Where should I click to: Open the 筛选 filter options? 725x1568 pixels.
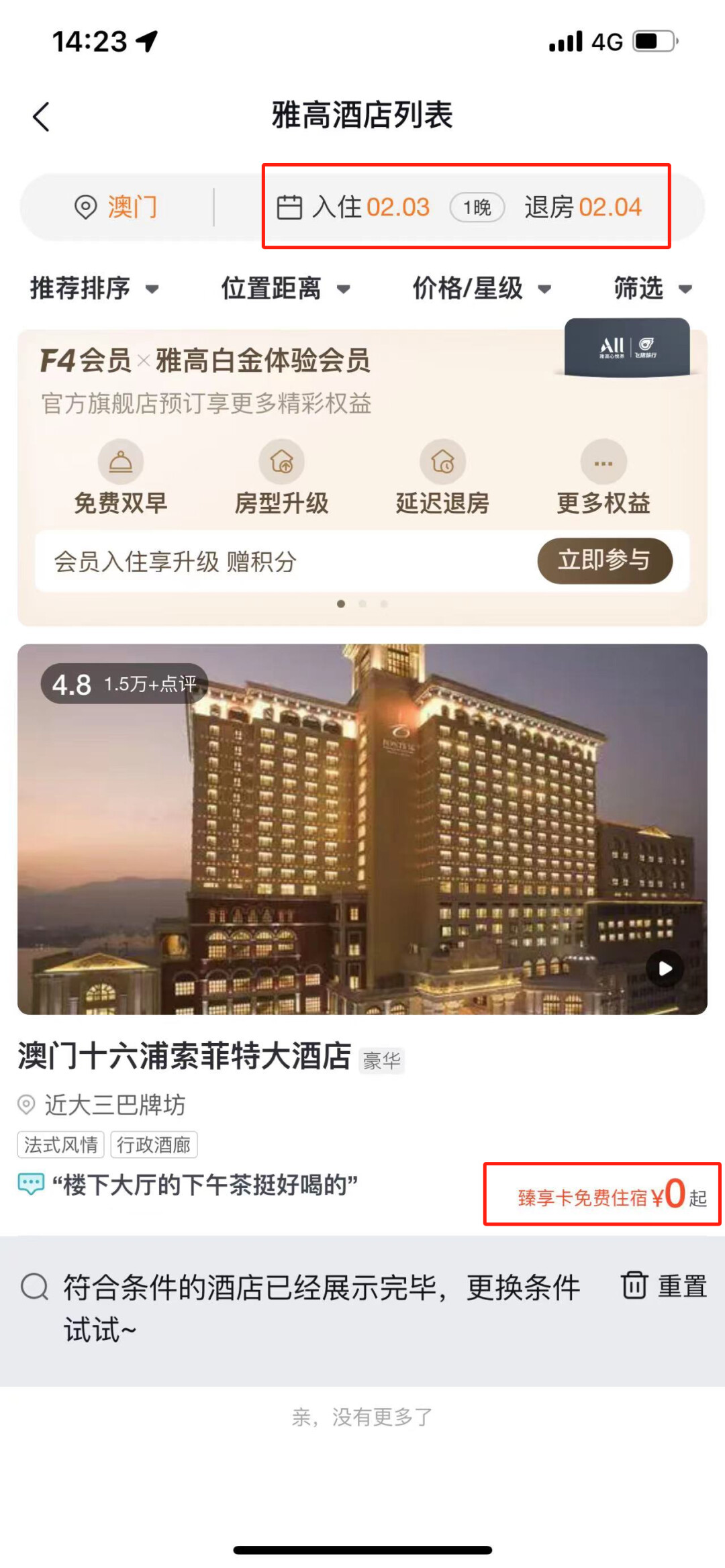pyautogui.click(x=651, y=289)
